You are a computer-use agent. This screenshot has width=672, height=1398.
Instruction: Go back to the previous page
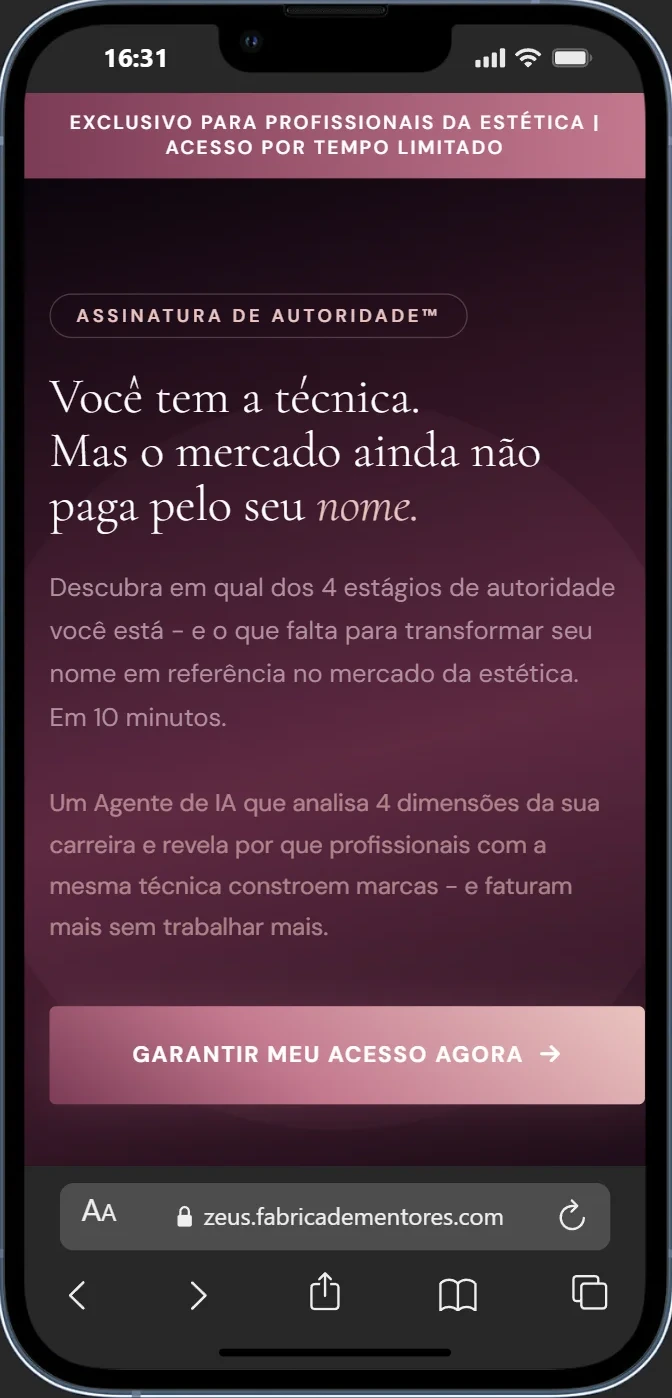(x=77, y=1295)
